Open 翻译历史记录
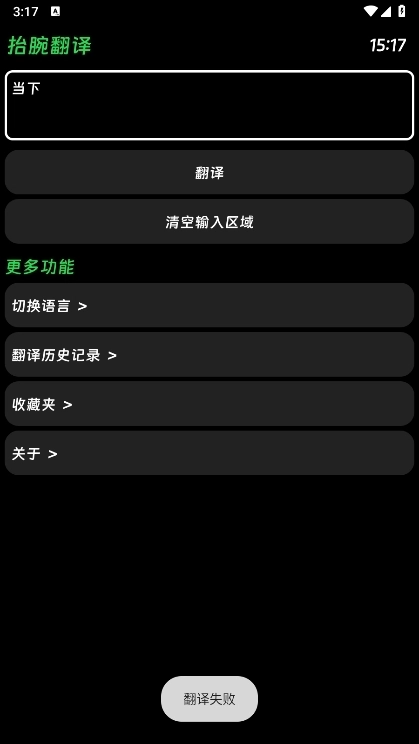The width and height of the screenshot is (419, 744). (x=209, y=355)
